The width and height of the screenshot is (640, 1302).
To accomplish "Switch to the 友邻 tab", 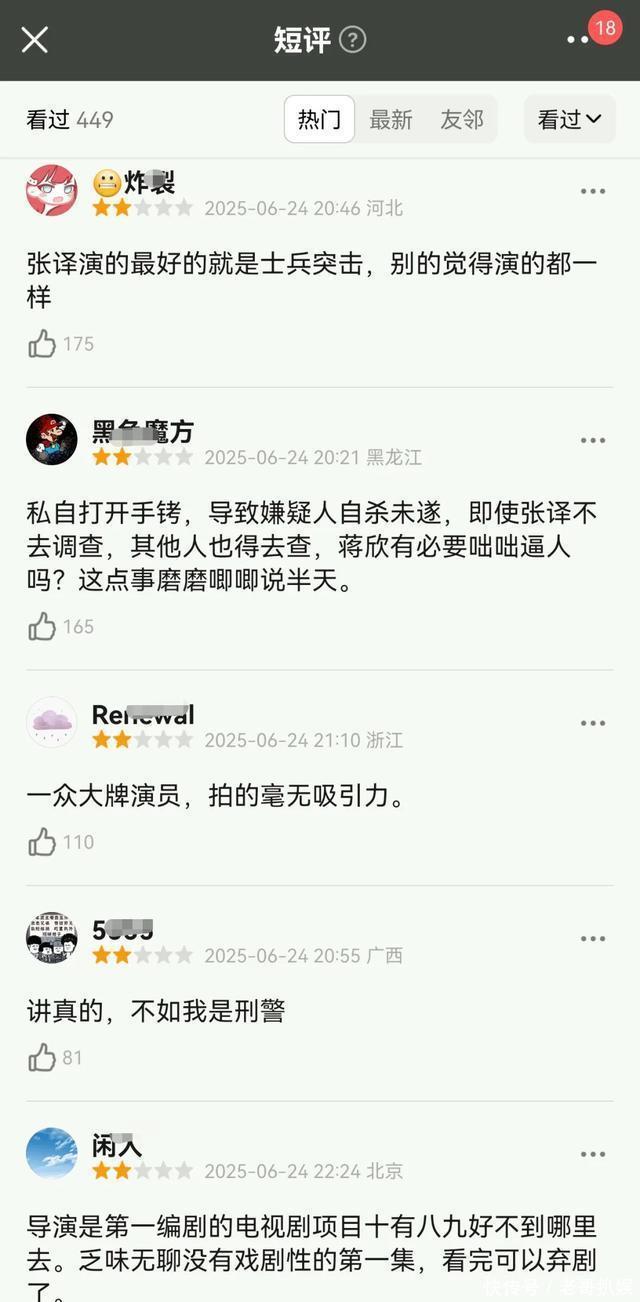I will [x=462, y=119].
